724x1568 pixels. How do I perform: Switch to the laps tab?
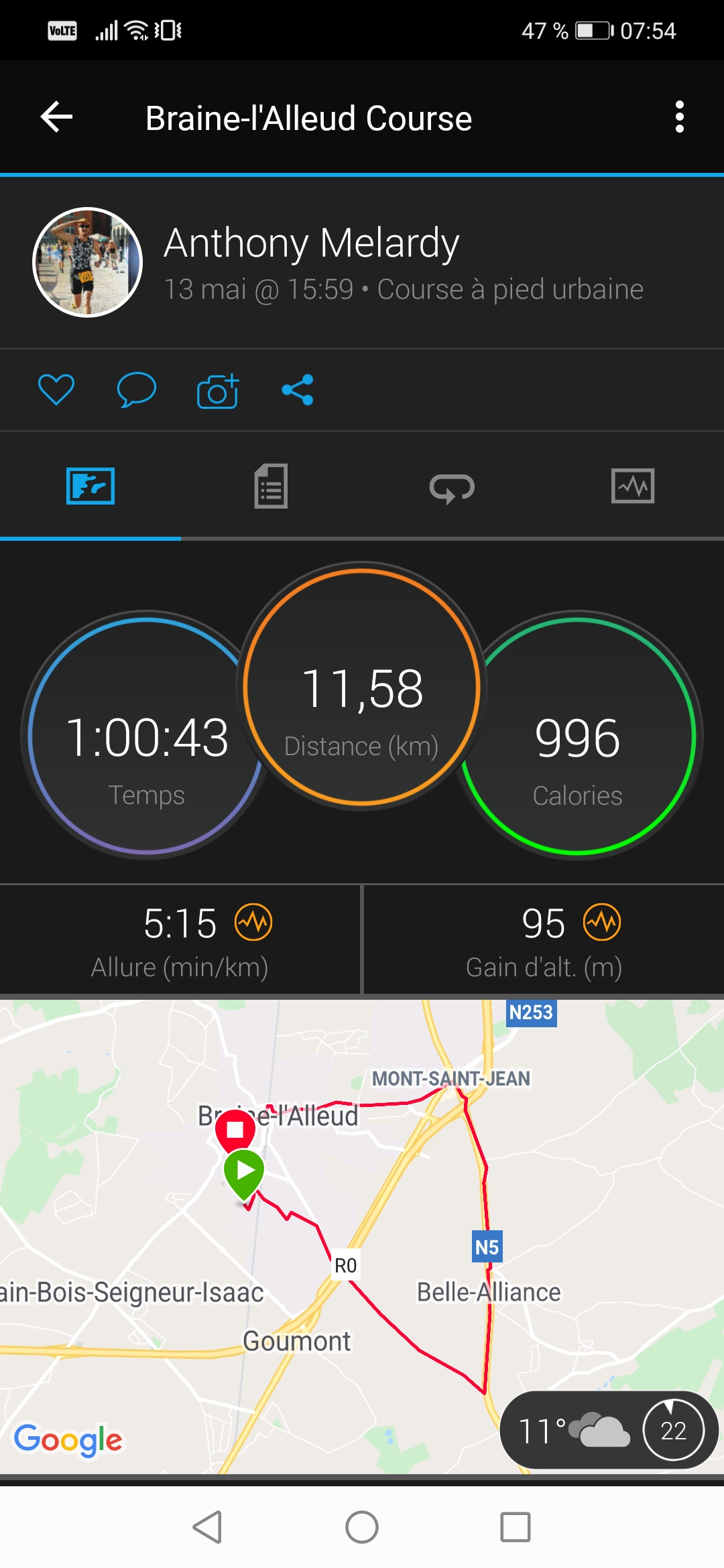tap(452, 487)
